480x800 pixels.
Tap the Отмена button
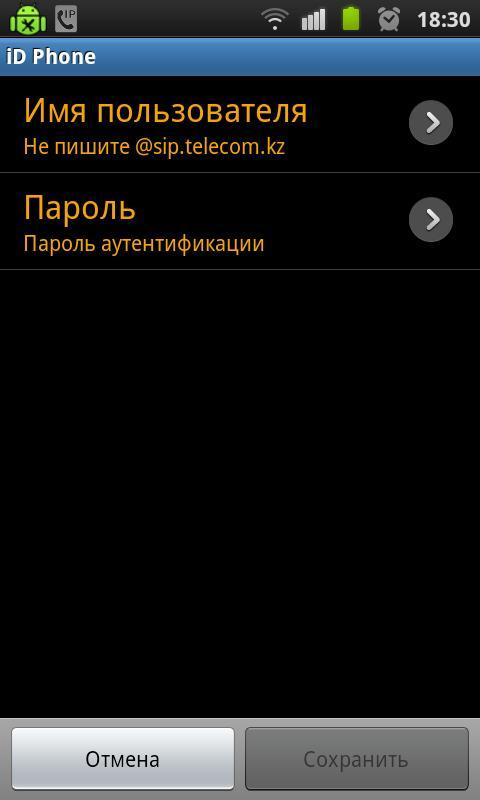tap(123, 759)
